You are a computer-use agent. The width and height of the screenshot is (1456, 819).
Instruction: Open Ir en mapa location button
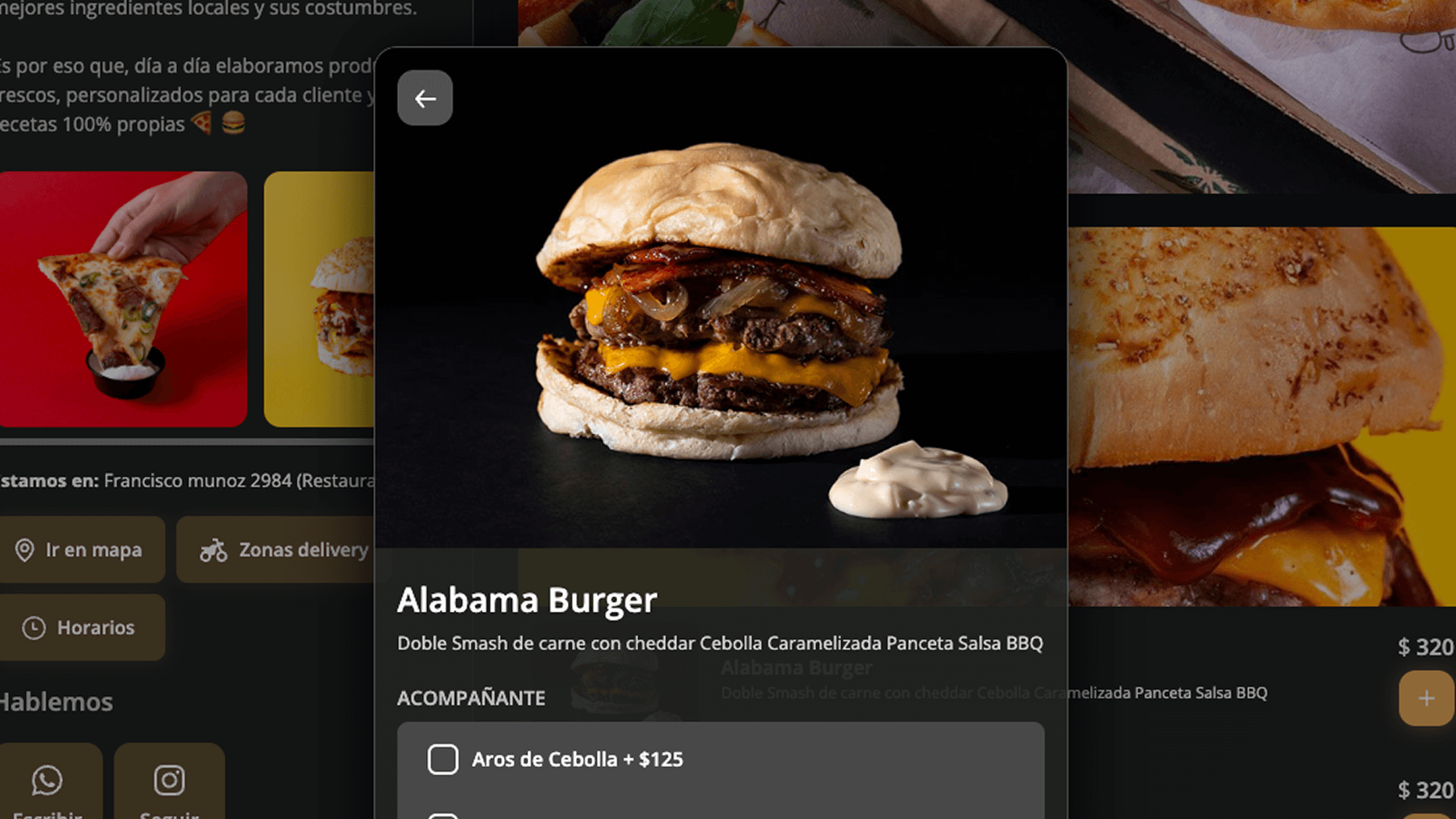tap(81, 550)
